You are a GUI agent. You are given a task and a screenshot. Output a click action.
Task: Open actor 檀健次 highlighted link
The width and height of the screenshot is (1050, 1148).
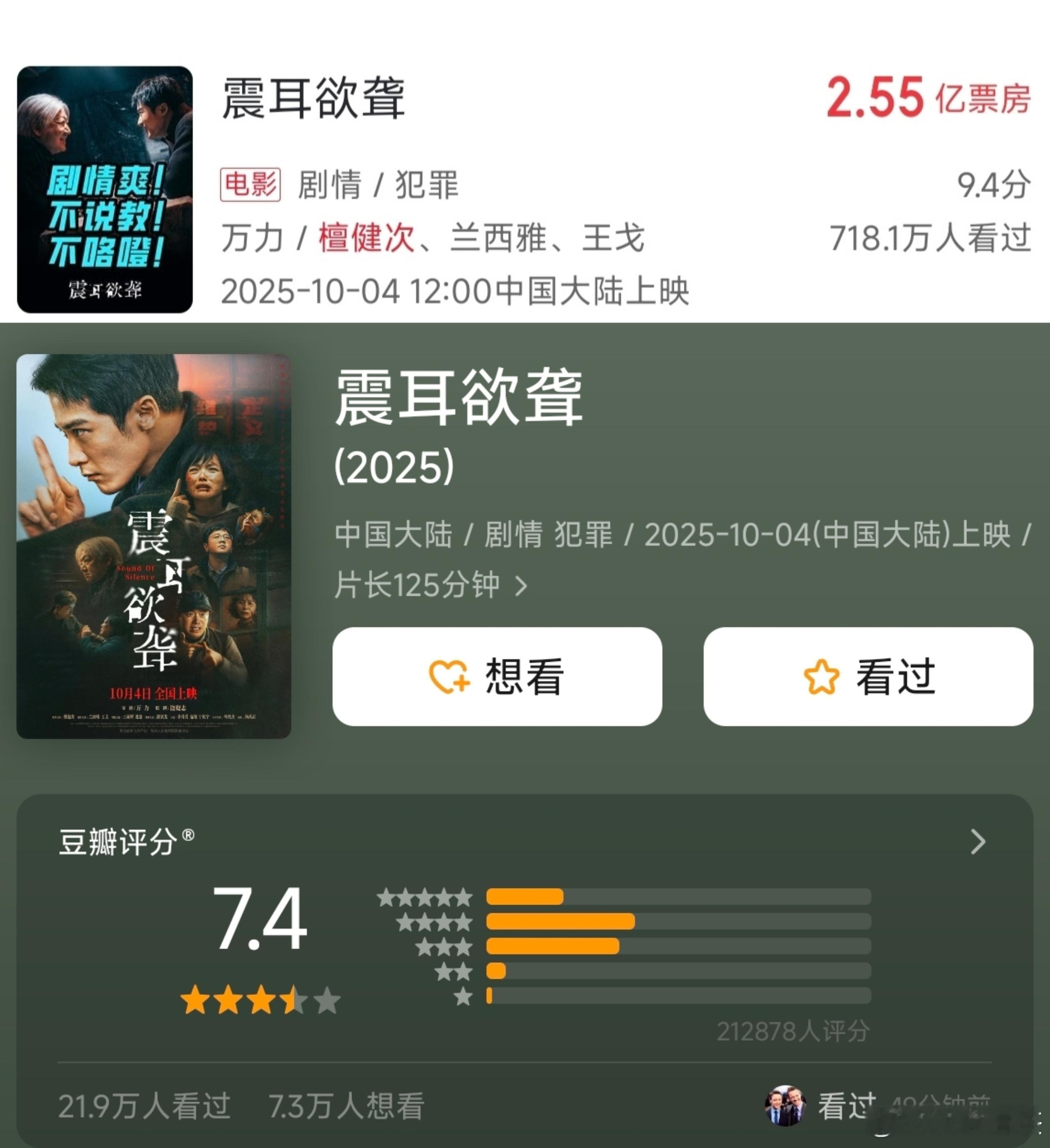tap(366, 237)
